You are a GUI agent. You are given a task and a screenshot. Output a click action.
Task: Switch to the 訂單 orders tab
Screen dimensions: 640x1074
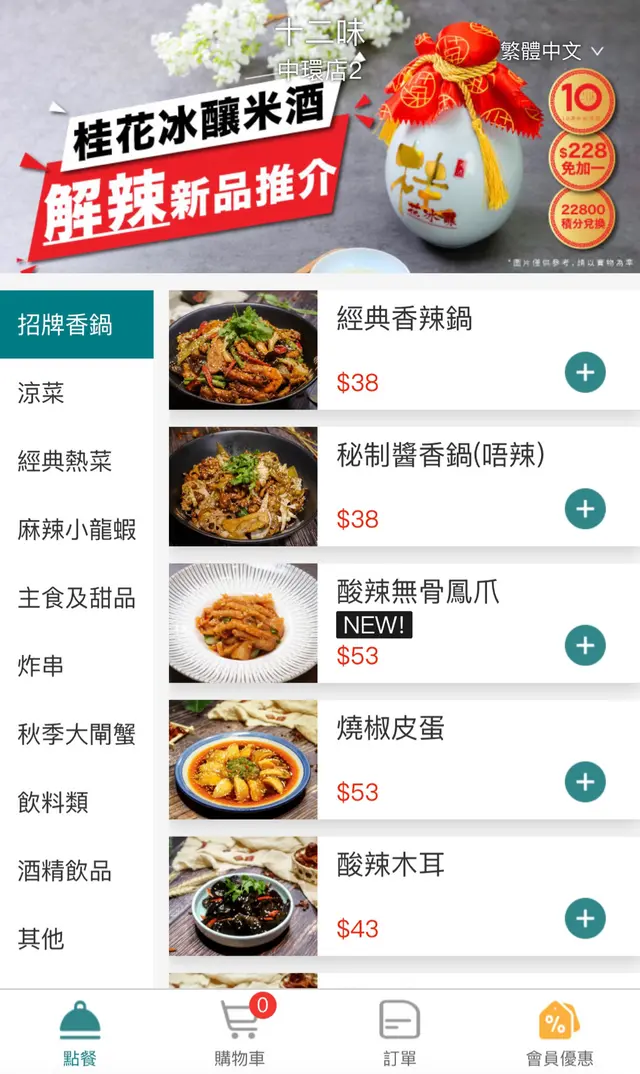[x=399, y=1032]
